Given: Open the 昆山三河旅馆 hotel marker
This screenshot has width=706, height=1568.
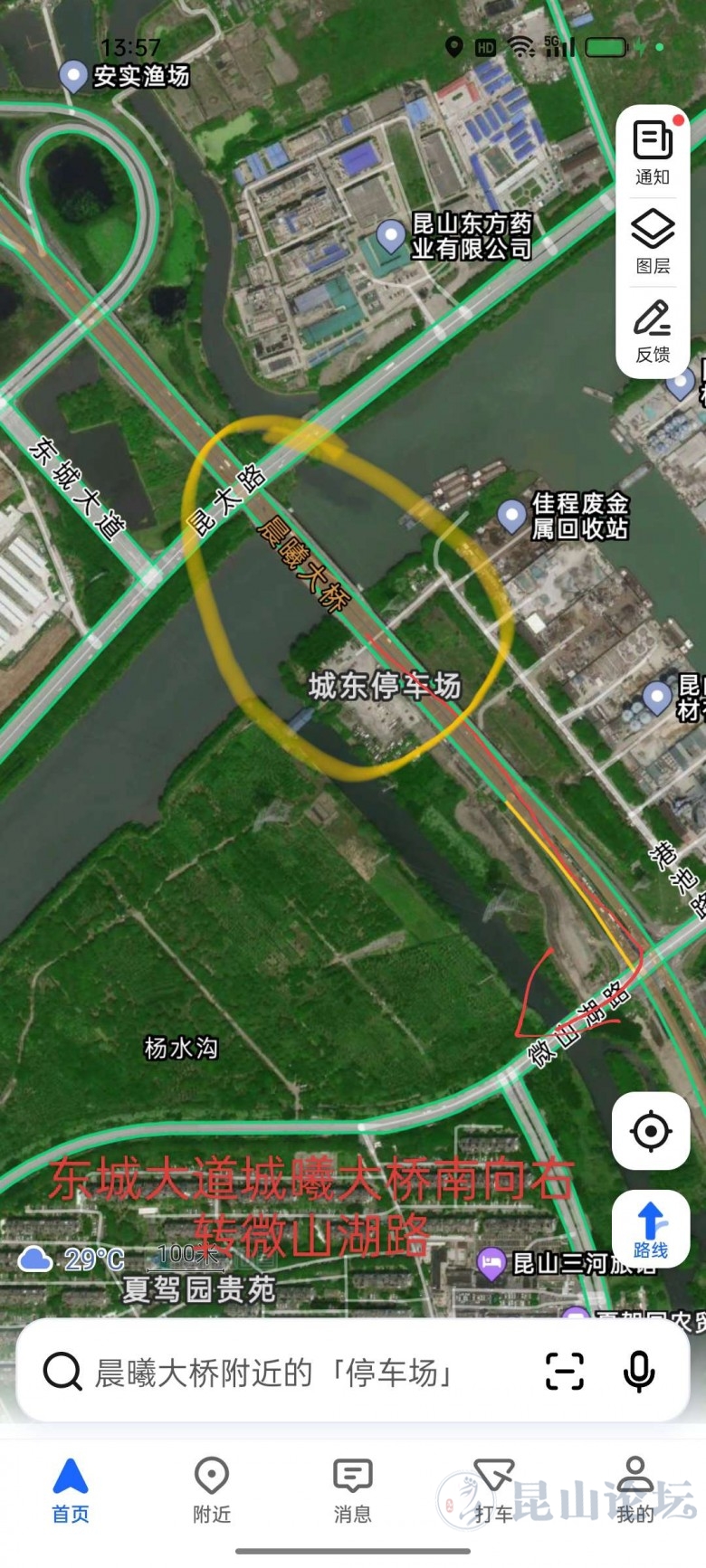Looking at the screenshot, I should (x=491, y=1262).
